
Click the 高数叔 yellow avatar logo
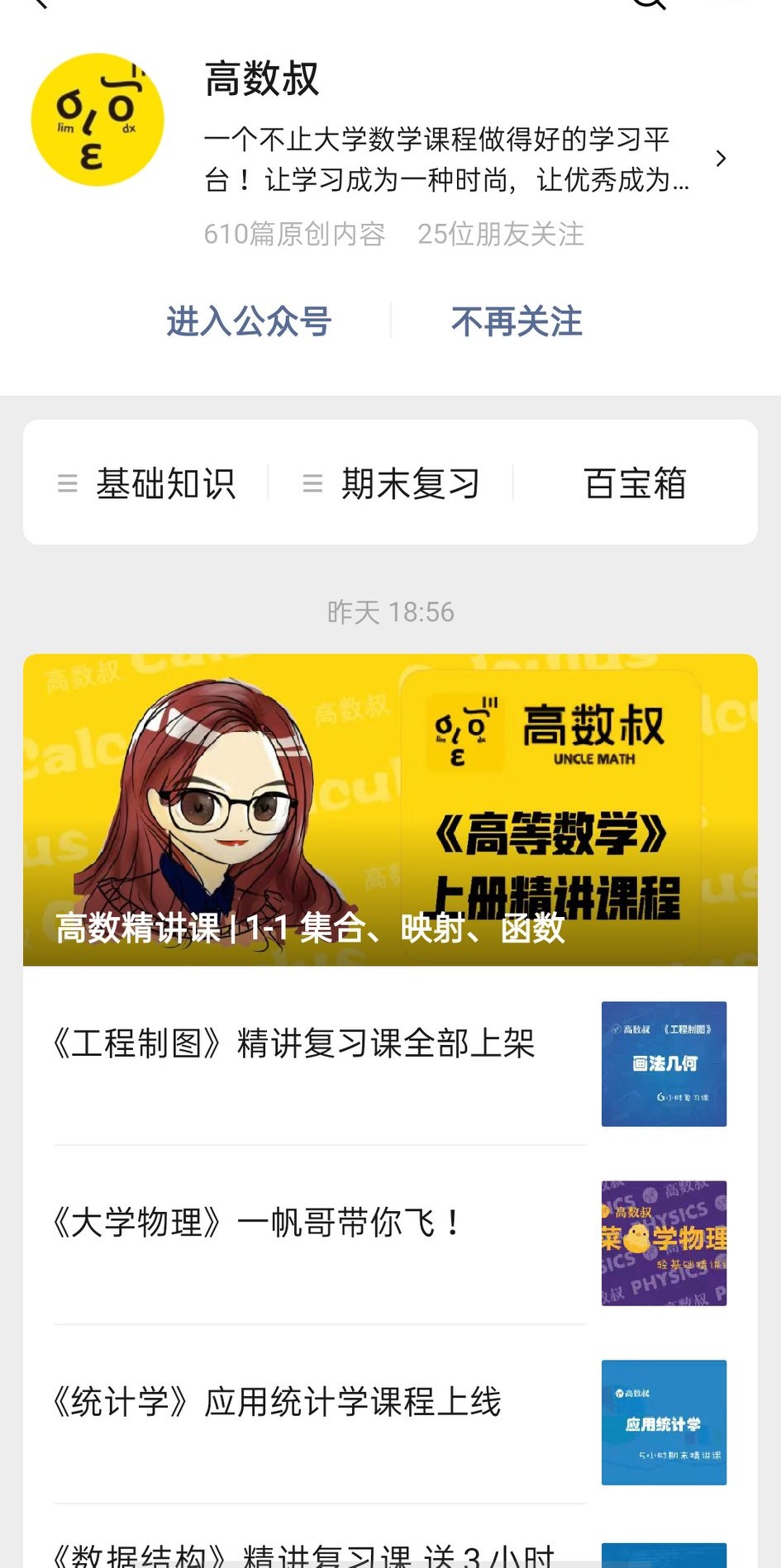pos(98,119)
